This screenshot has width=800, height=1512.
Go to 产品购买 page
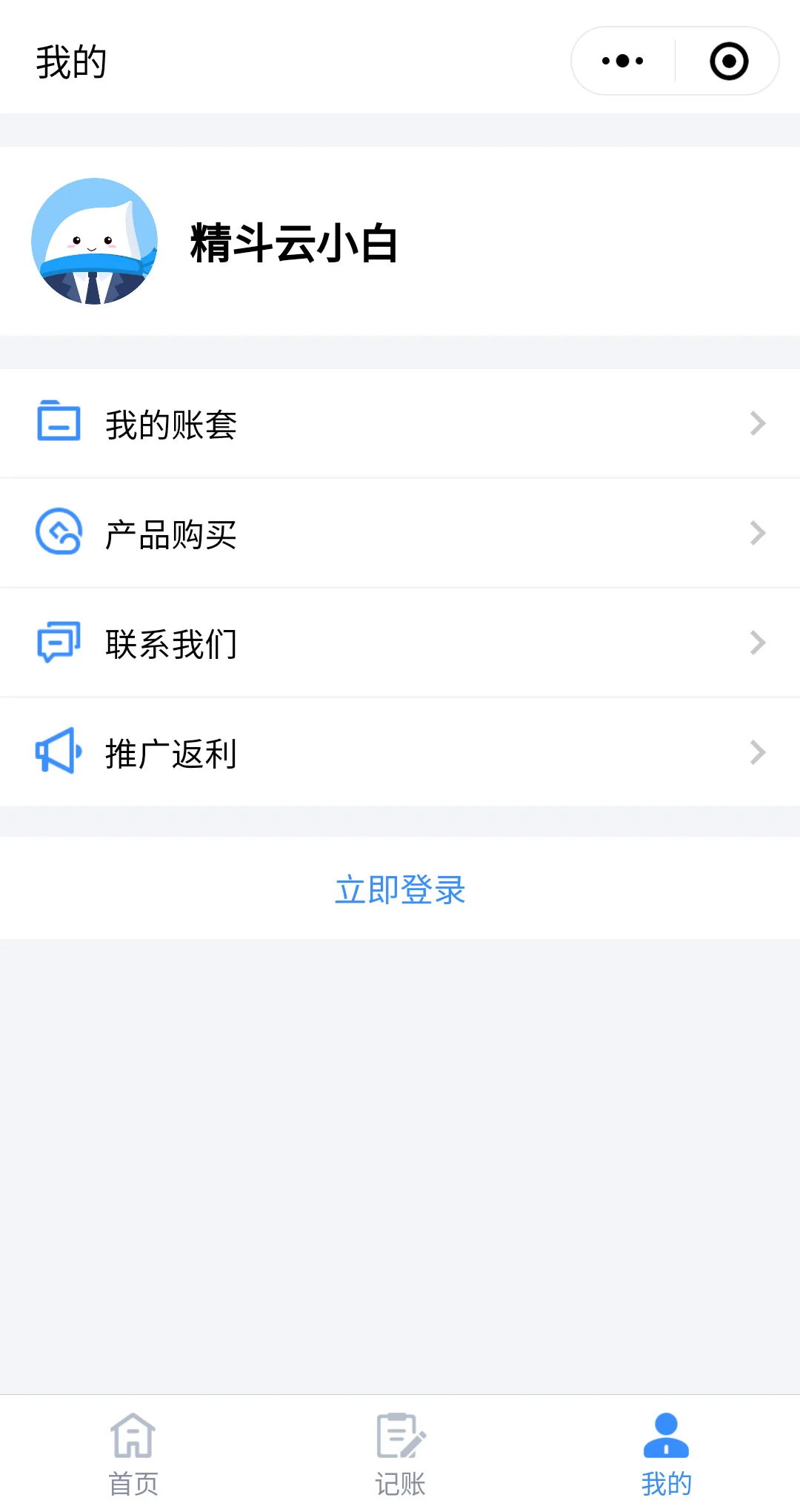pyautogui.click(x=400, y=534)
